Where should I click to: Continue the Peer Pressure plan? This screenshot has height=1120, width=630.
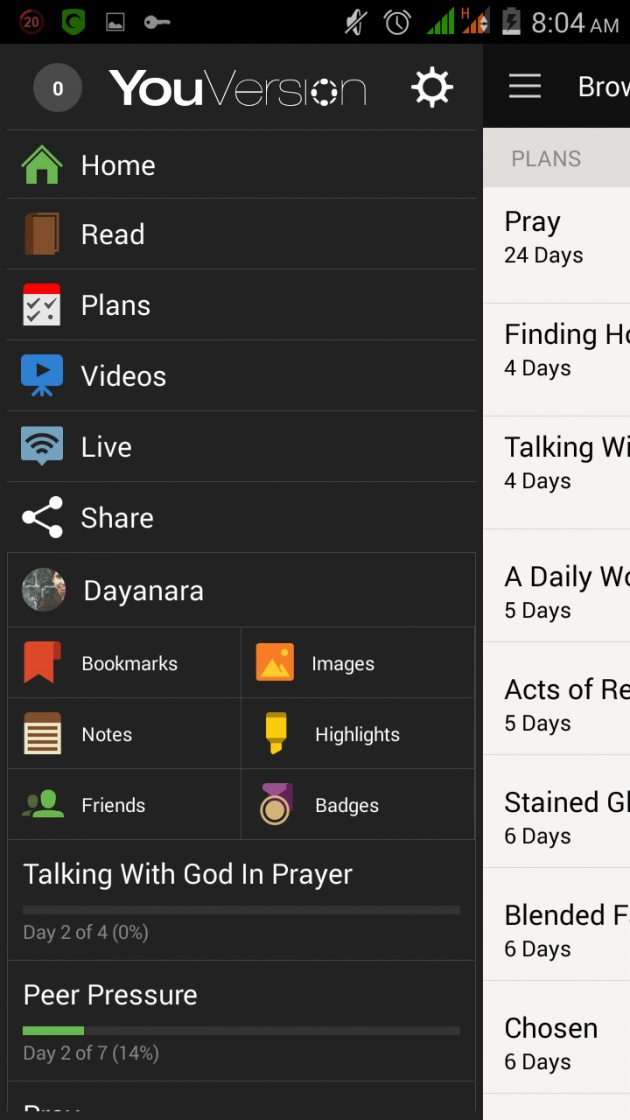(x=241, y=1021)
